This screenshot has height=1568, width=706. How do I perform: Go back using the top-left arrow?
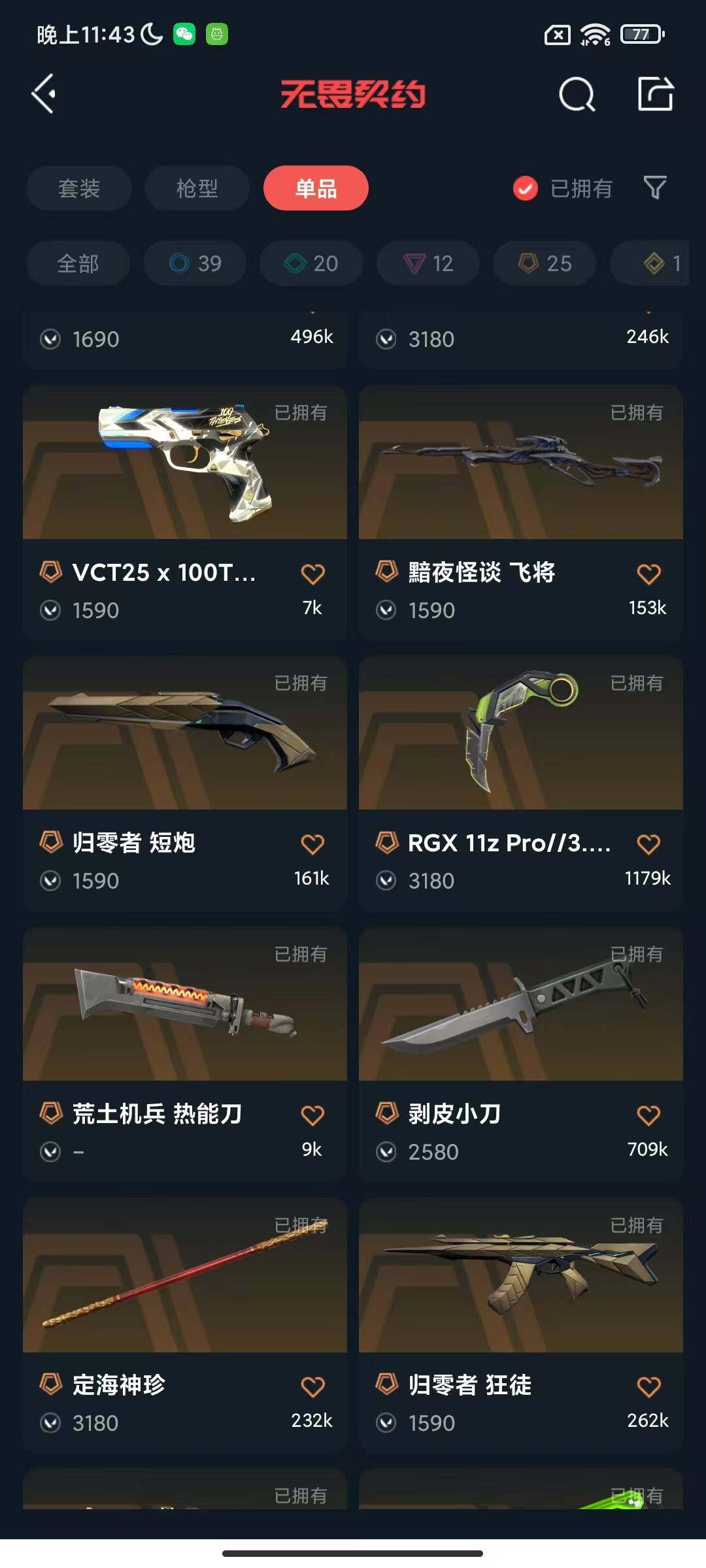(44, 94)
